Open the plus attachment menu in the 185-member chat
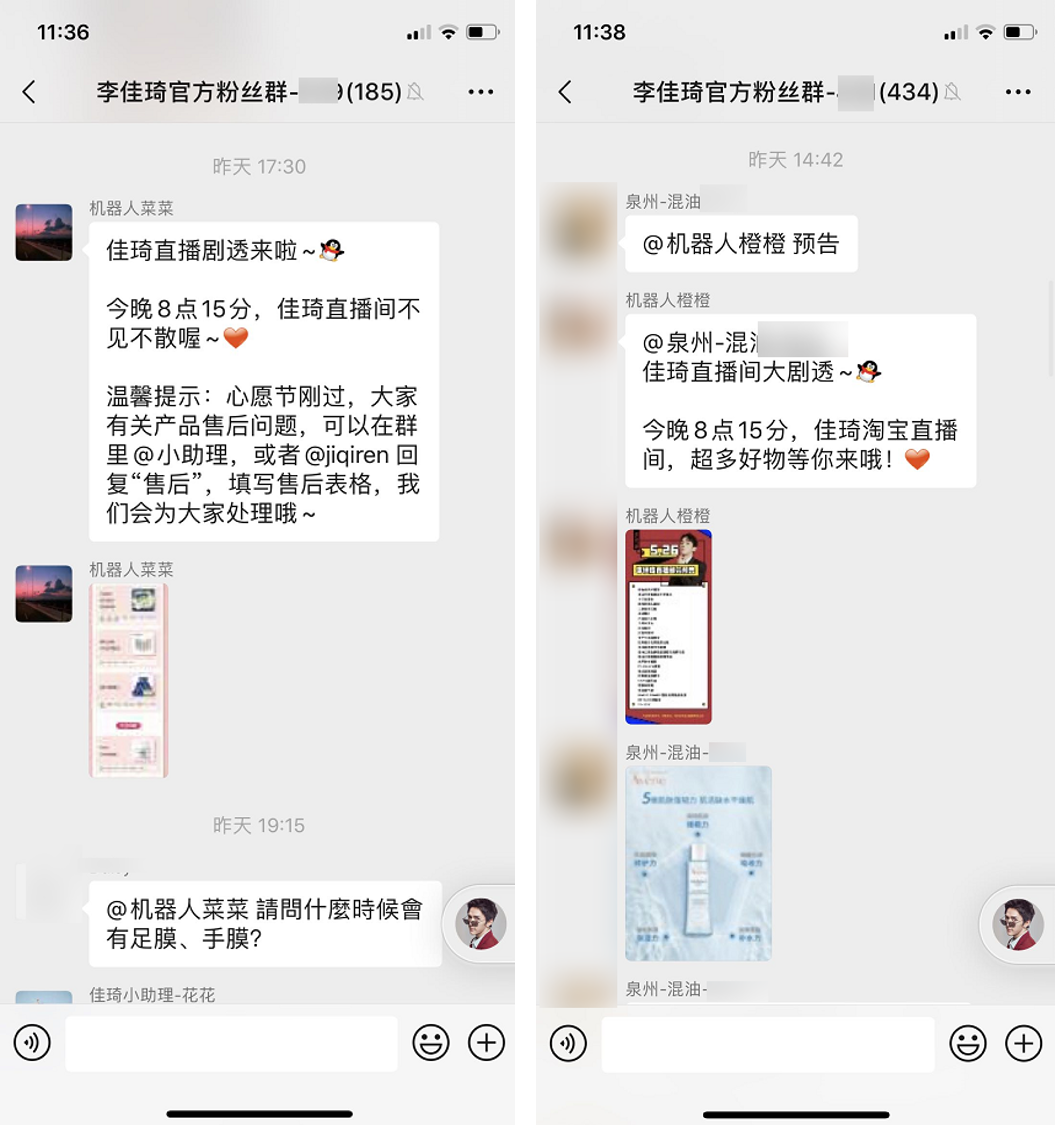The image size is (1055, 1125). click(x=487, y=1044)
